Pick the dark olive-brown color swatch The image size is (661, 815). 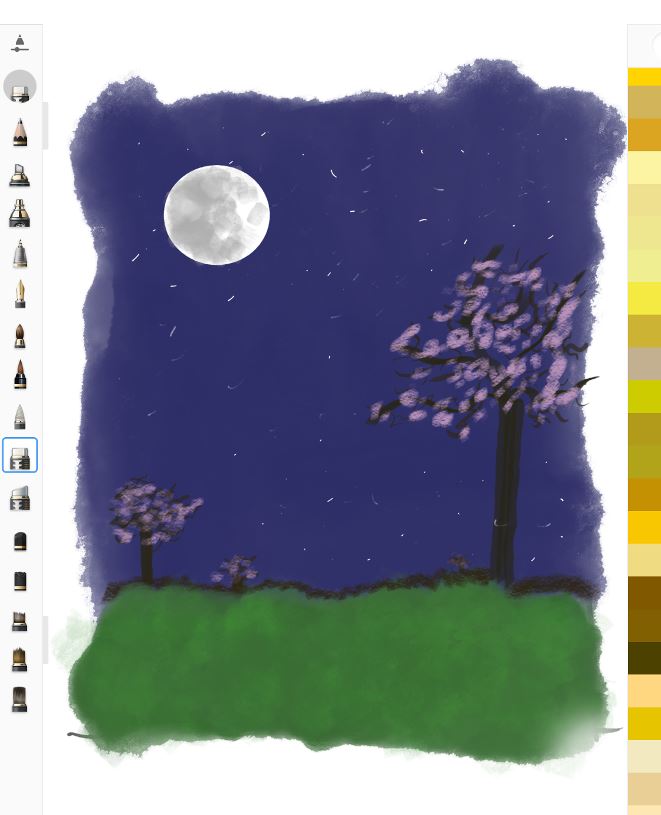coord(644,657)
